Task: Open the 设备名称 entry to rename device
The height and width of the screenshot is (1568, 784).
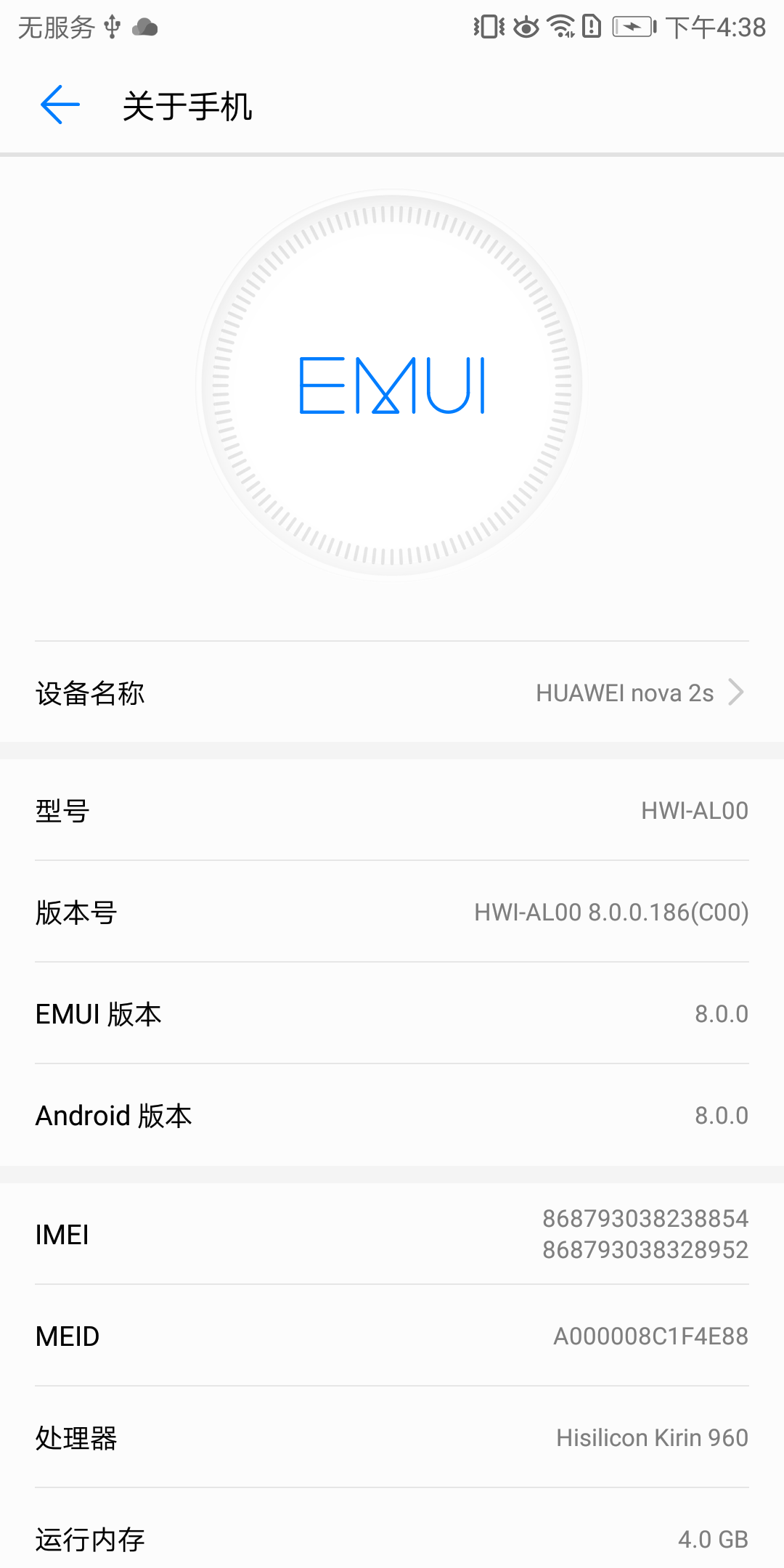Action: [x=392, y=693]
